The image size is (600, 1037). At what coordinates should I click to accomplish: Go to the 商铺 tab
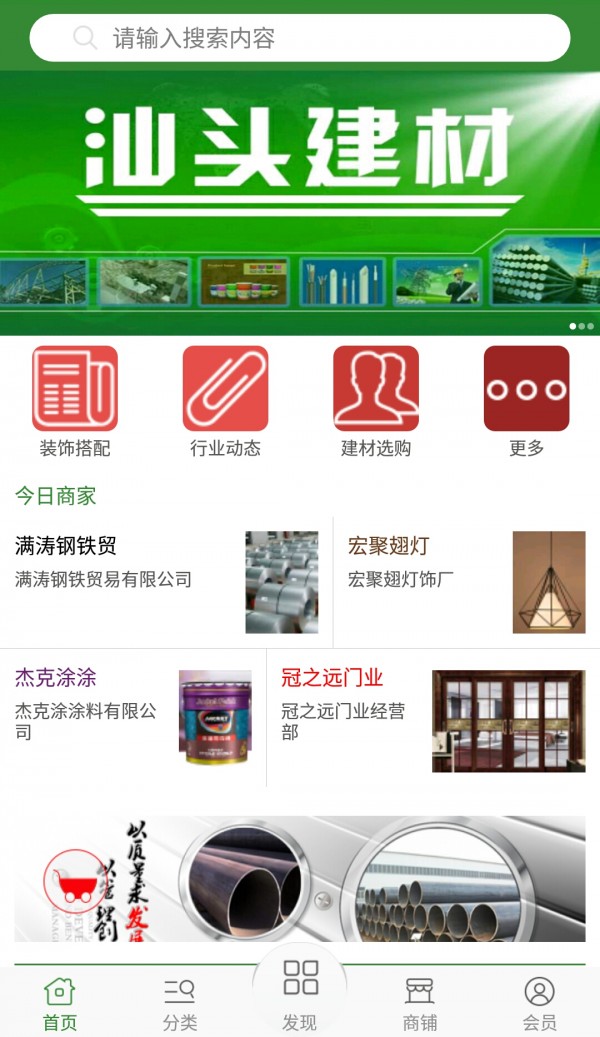tap(420, 1004)
